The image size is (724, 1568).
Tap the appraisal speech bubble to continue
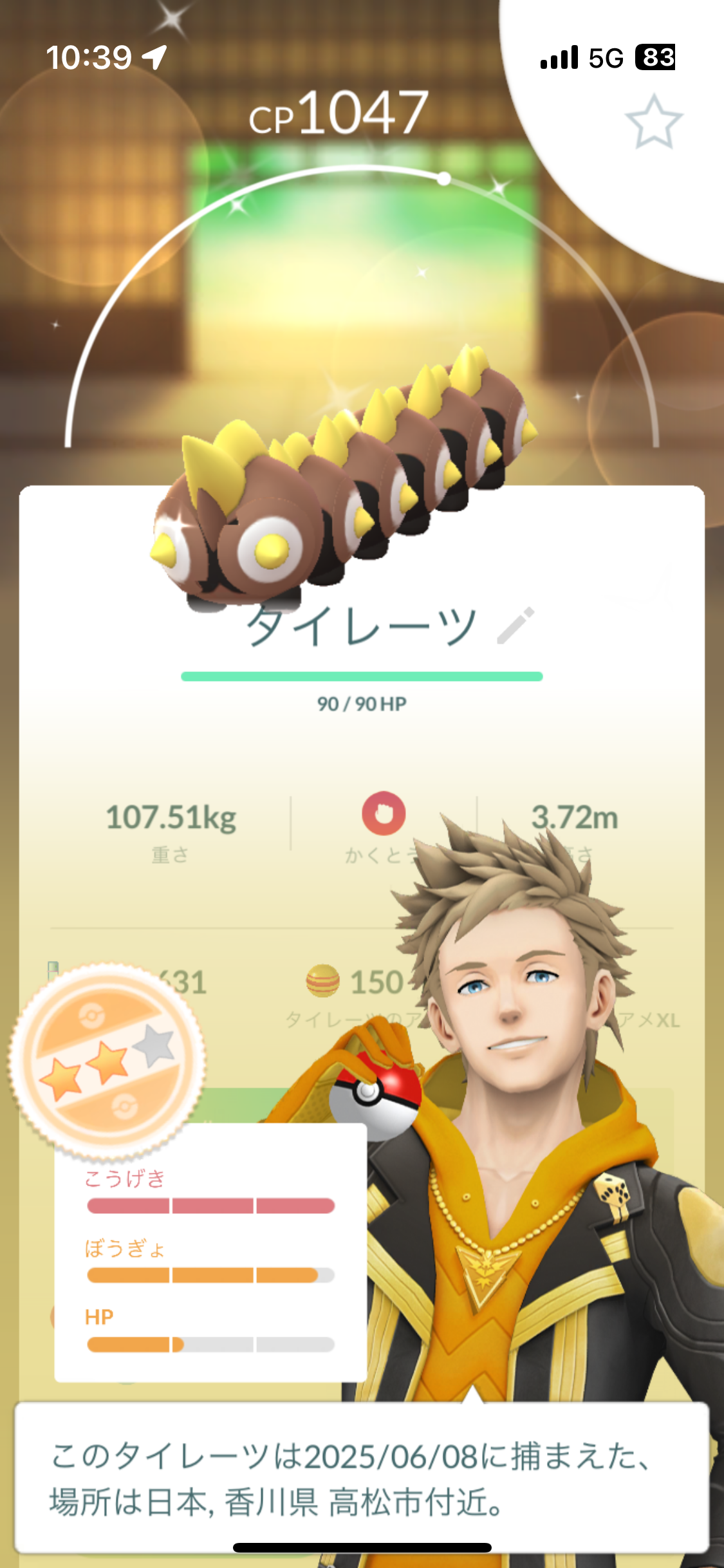click(x=362, y=1478)
